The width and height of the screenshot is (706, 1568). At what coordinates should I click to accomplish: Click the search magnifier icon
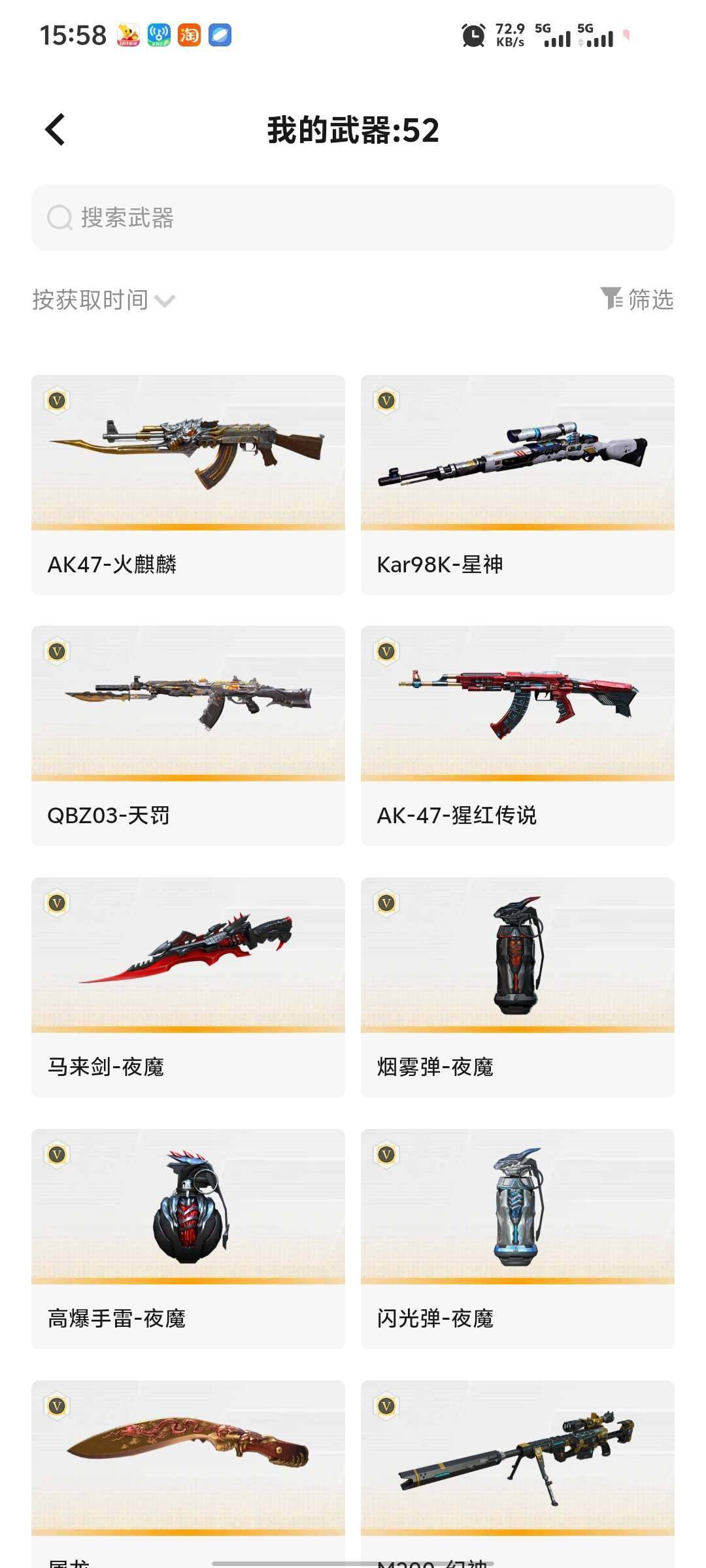(59, 218)
